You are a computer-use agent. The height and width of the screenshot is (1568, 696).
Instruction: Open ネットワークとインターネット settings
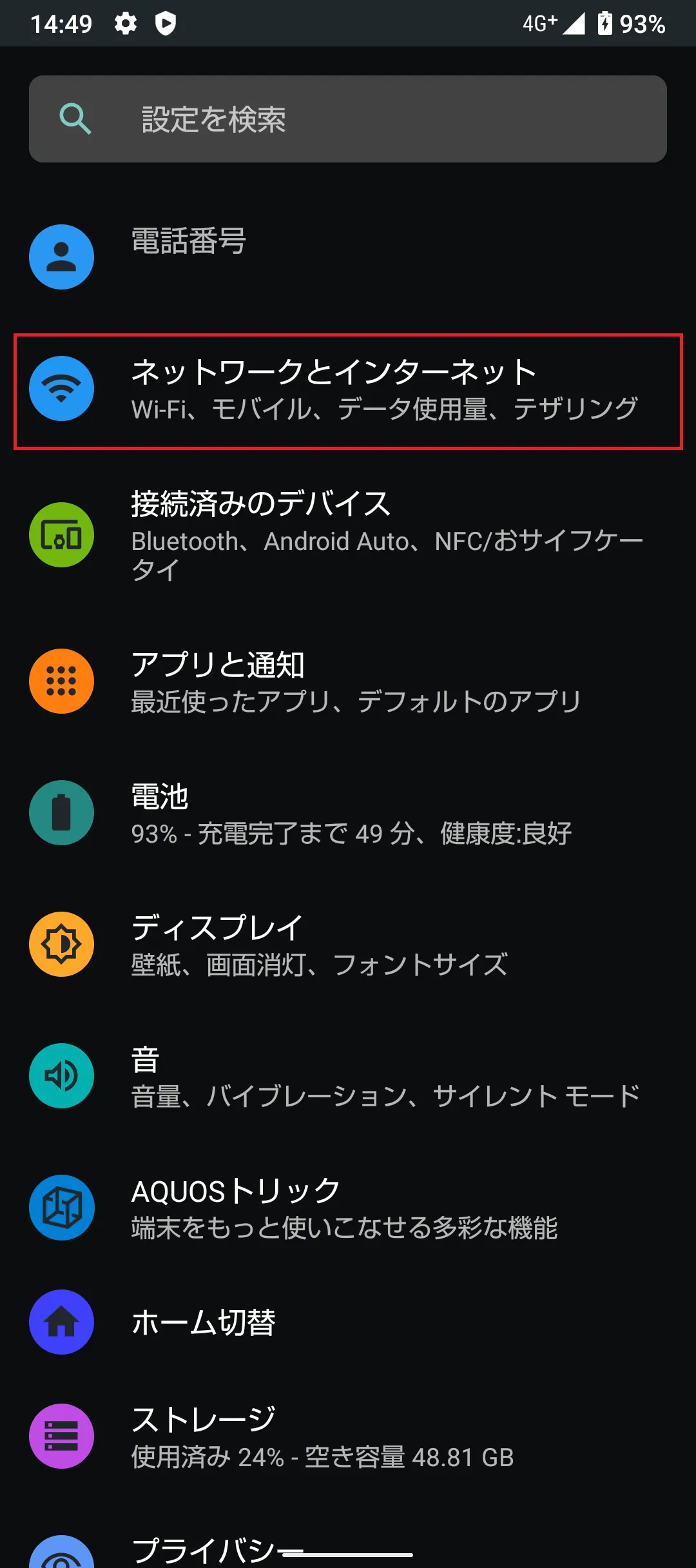click(348, 389)
